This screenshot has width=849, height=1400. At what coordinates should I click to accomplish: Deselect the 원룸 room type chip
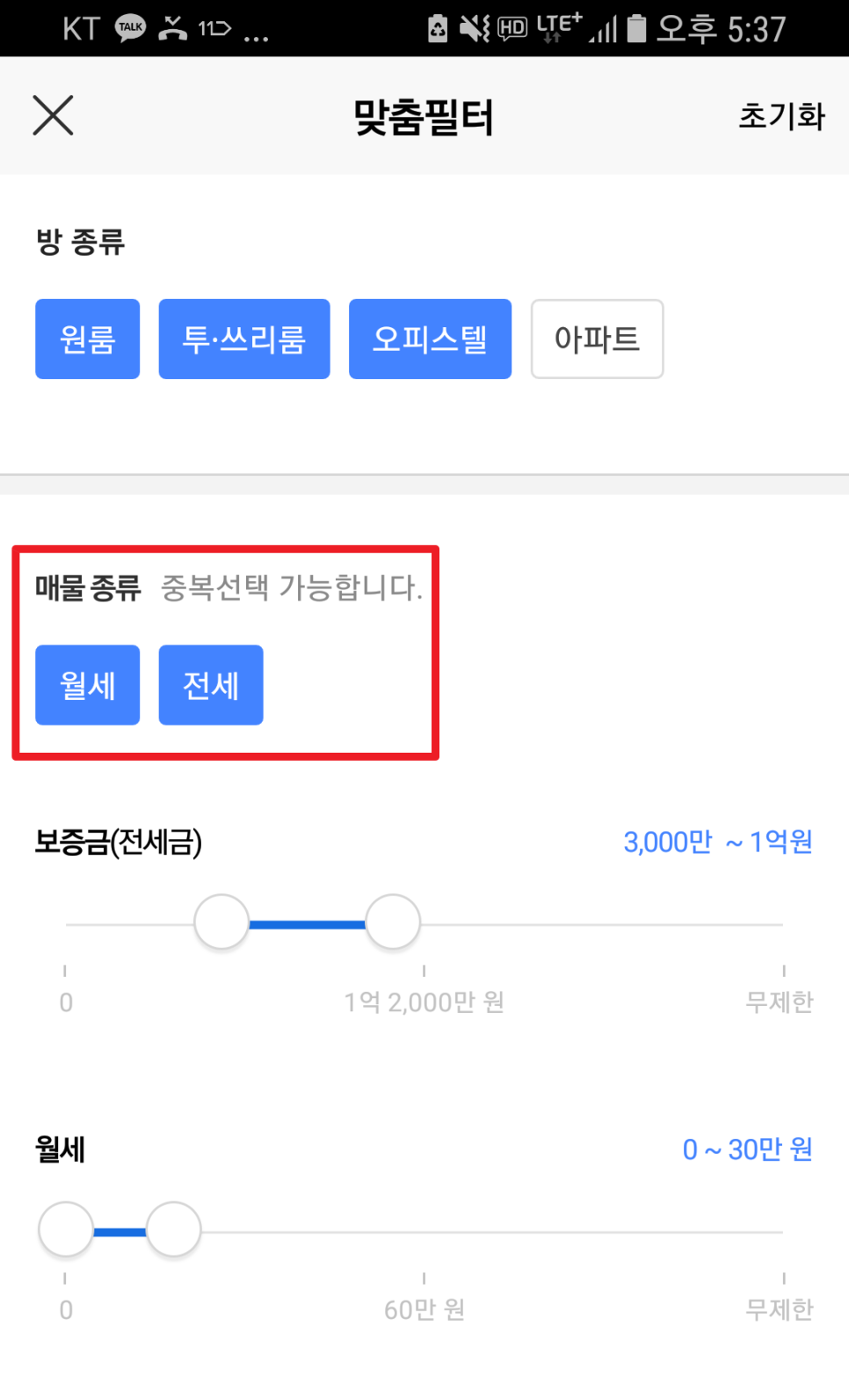coord(87,339)
